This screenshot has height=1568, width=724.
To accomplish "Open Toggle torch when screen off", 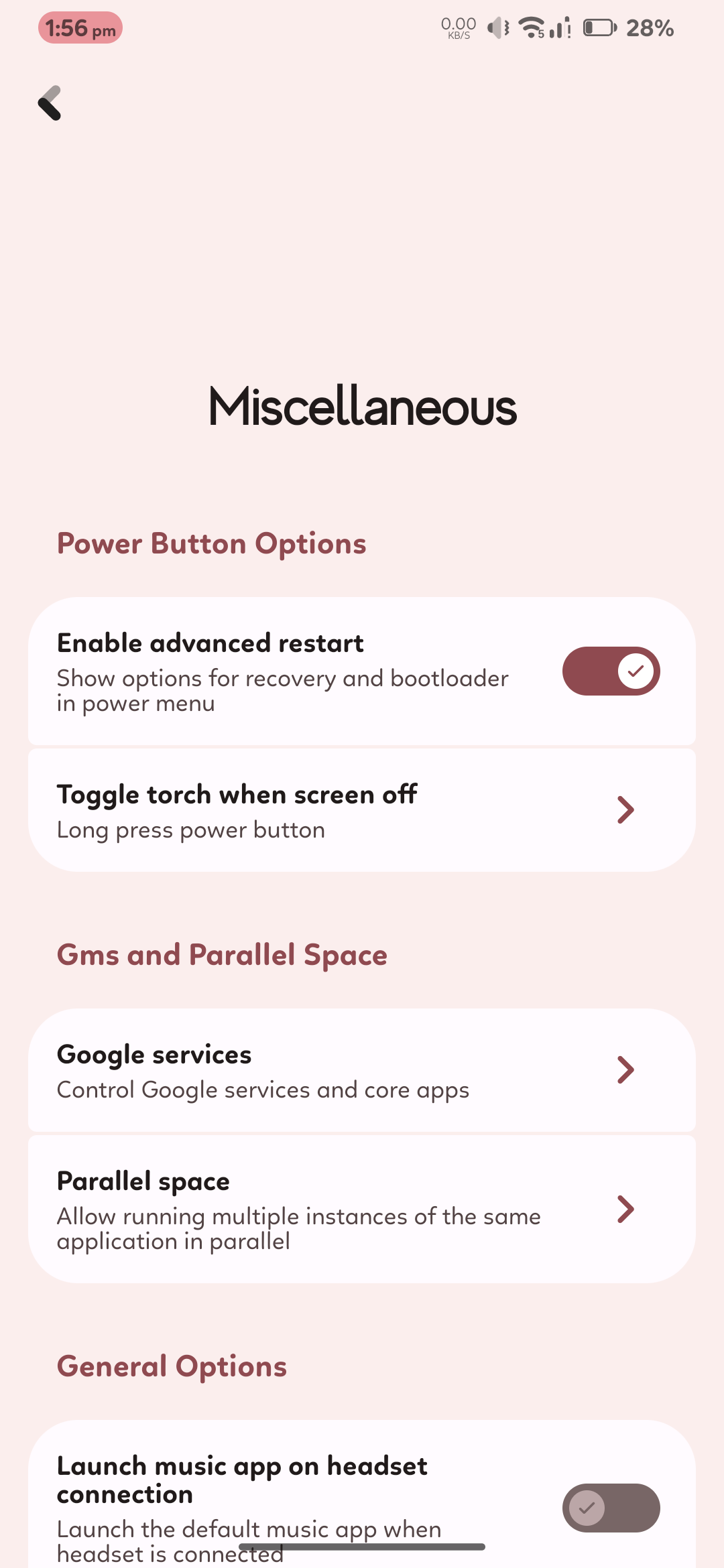I will point(362,811).
